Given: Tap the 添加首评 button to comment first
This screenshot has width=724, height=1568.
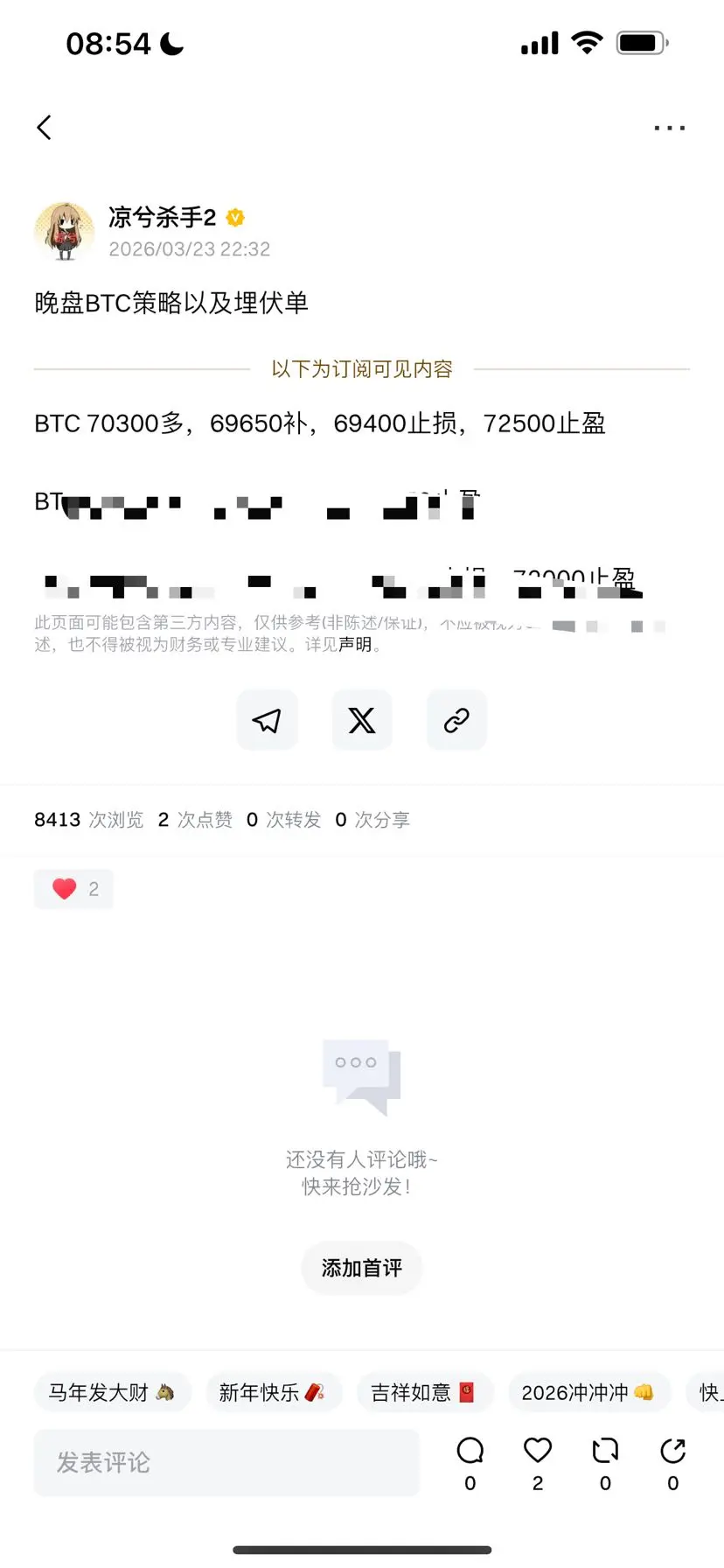Looking at the screenshot, I should point(361,1268).
